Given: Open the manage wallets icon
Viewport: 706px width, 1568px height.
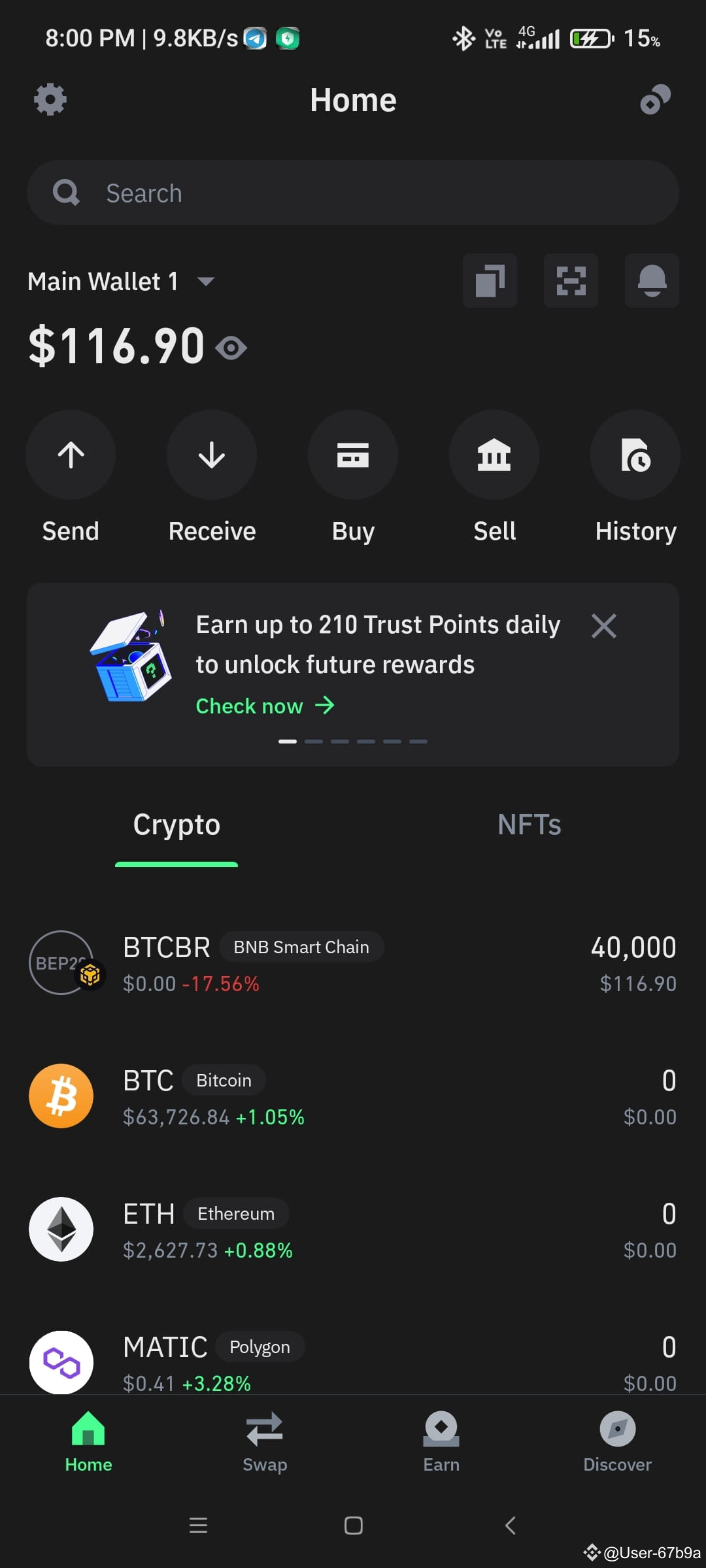Looking at the screenshot, I should (x=490, y=281).
